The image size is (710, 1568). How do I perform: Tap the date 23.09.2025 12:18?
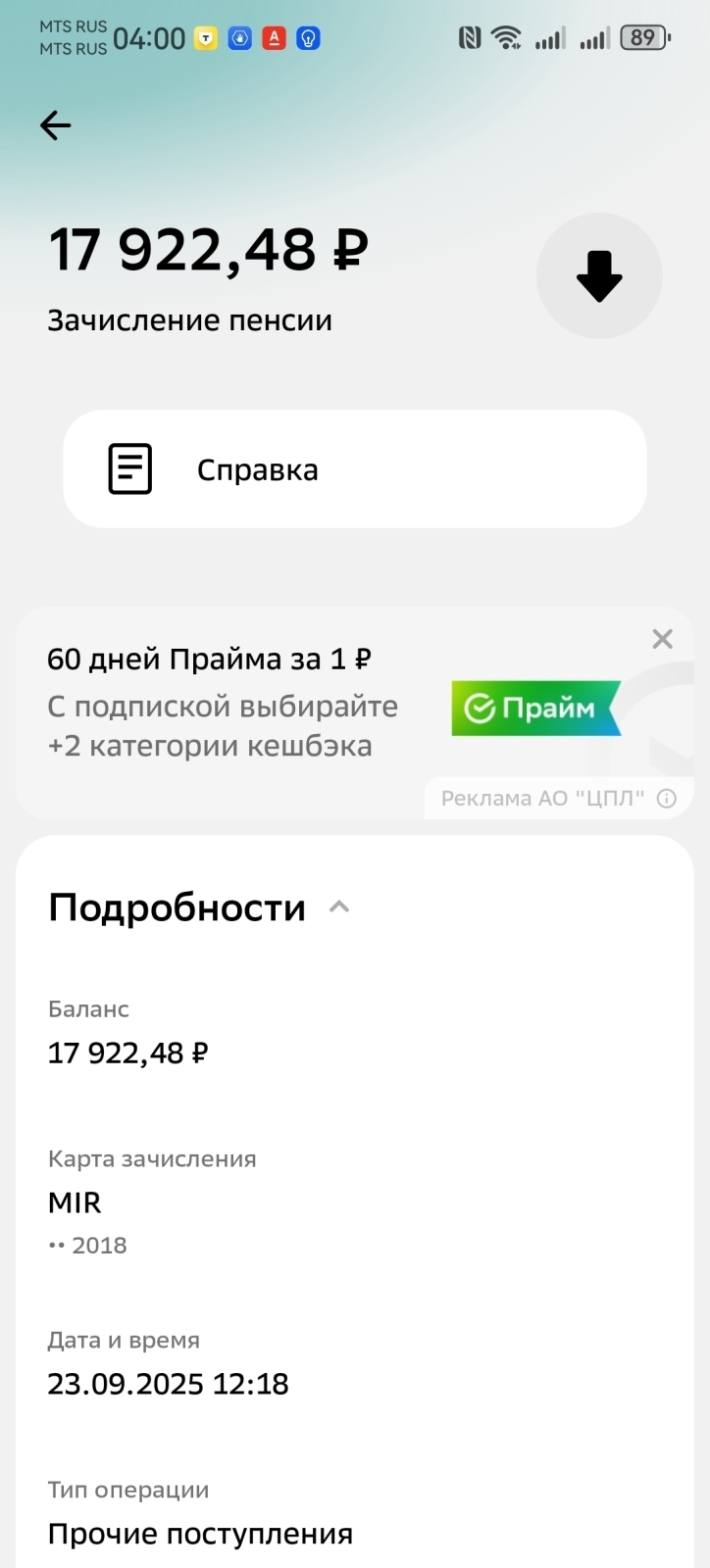click(169, 1384)
